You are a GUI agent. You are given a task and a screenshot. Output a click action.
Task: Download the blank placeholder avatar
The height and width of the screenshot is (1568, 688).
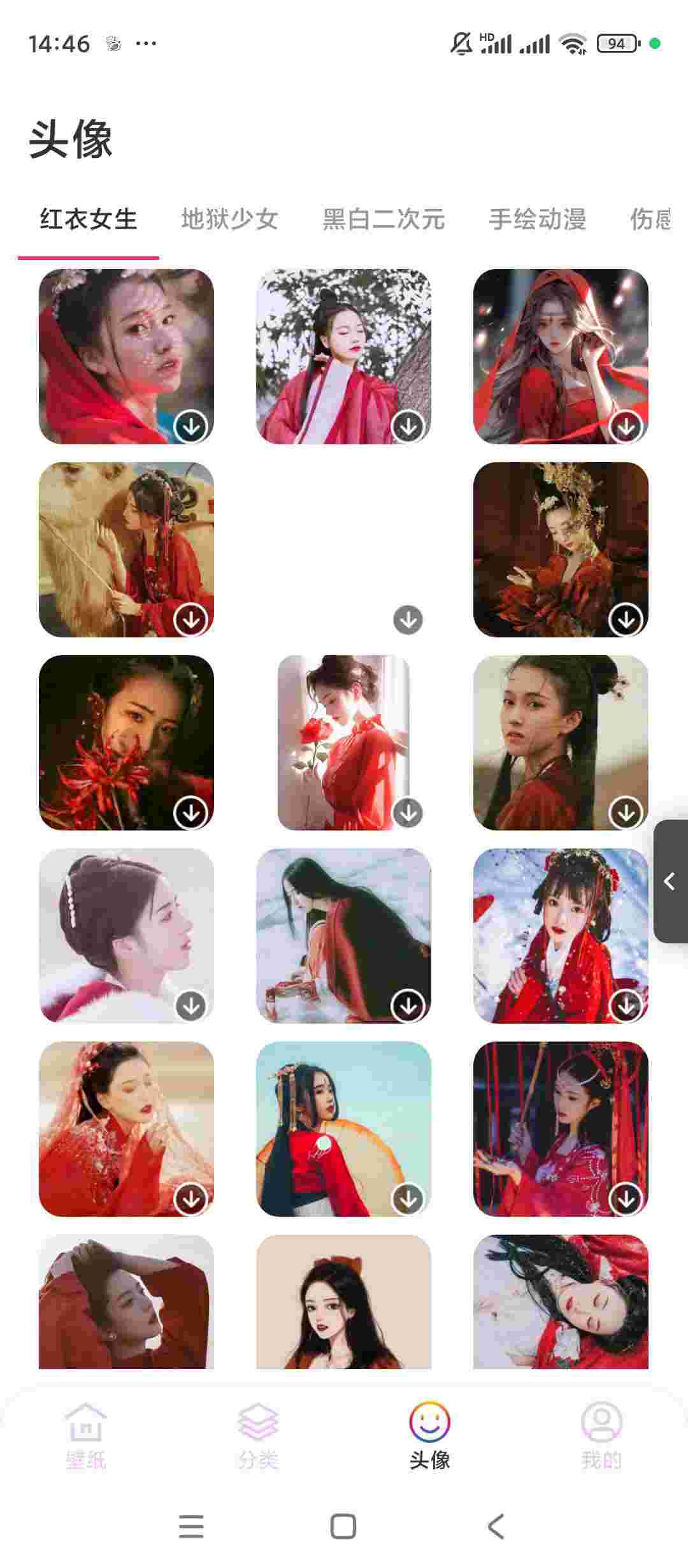point(408,619)
